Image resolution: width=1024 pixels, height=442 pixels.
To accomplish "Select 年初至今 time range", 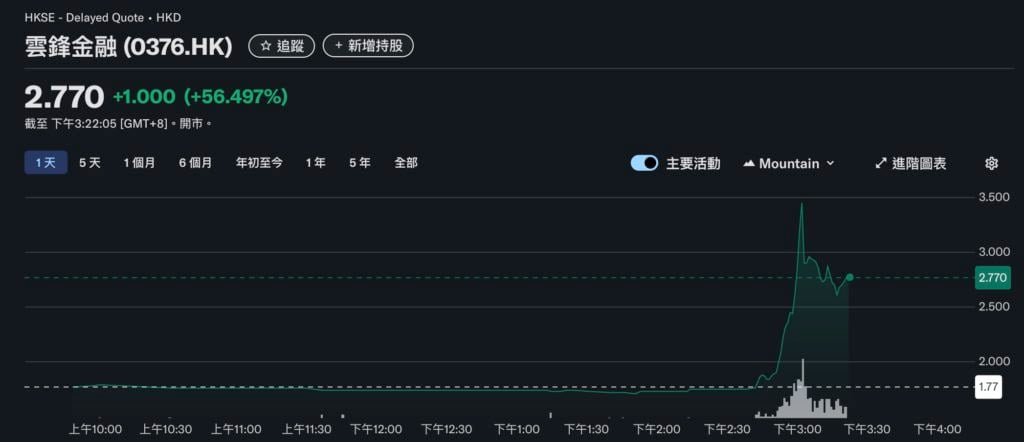I will point(259,163).
